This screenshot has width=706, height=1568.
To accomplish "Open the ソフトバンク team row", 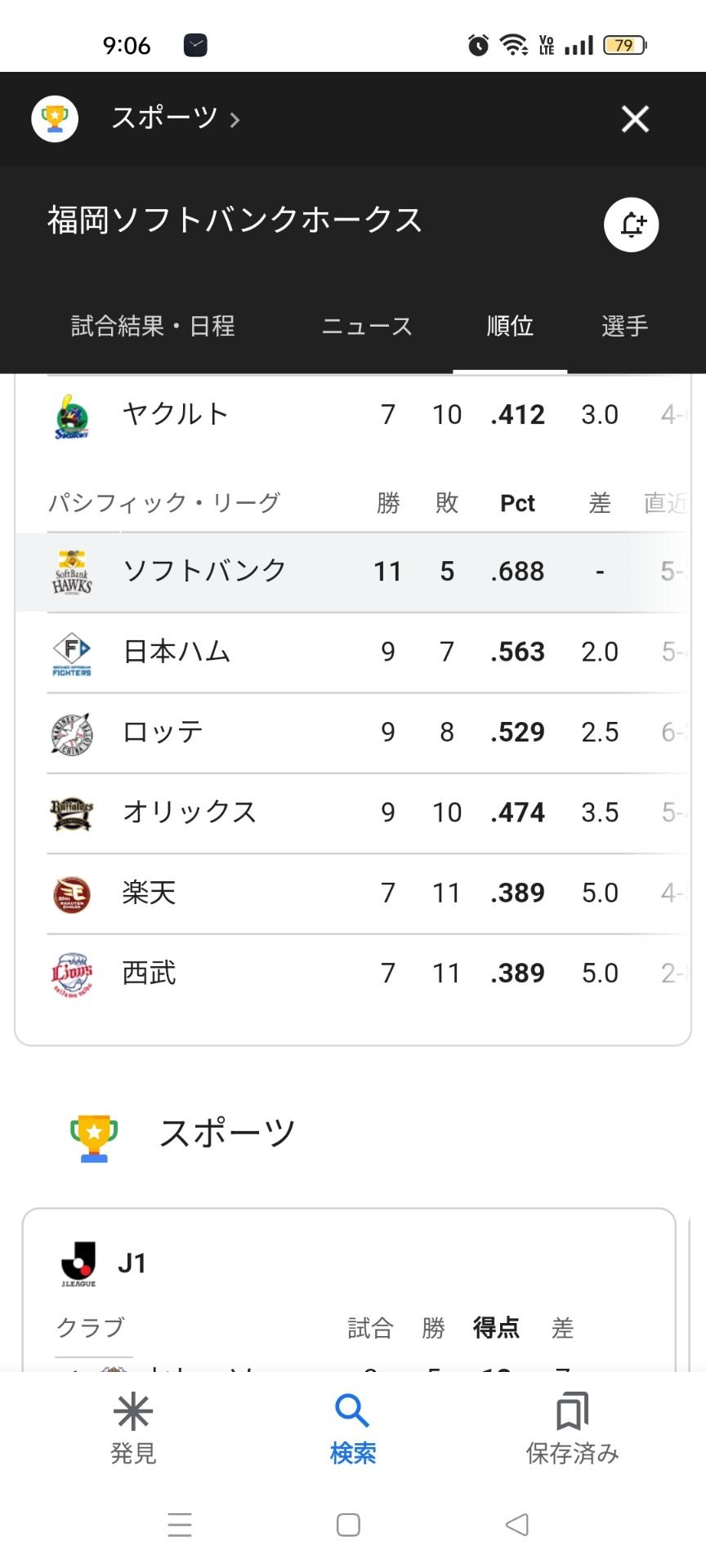I will (x=353, y=572).
